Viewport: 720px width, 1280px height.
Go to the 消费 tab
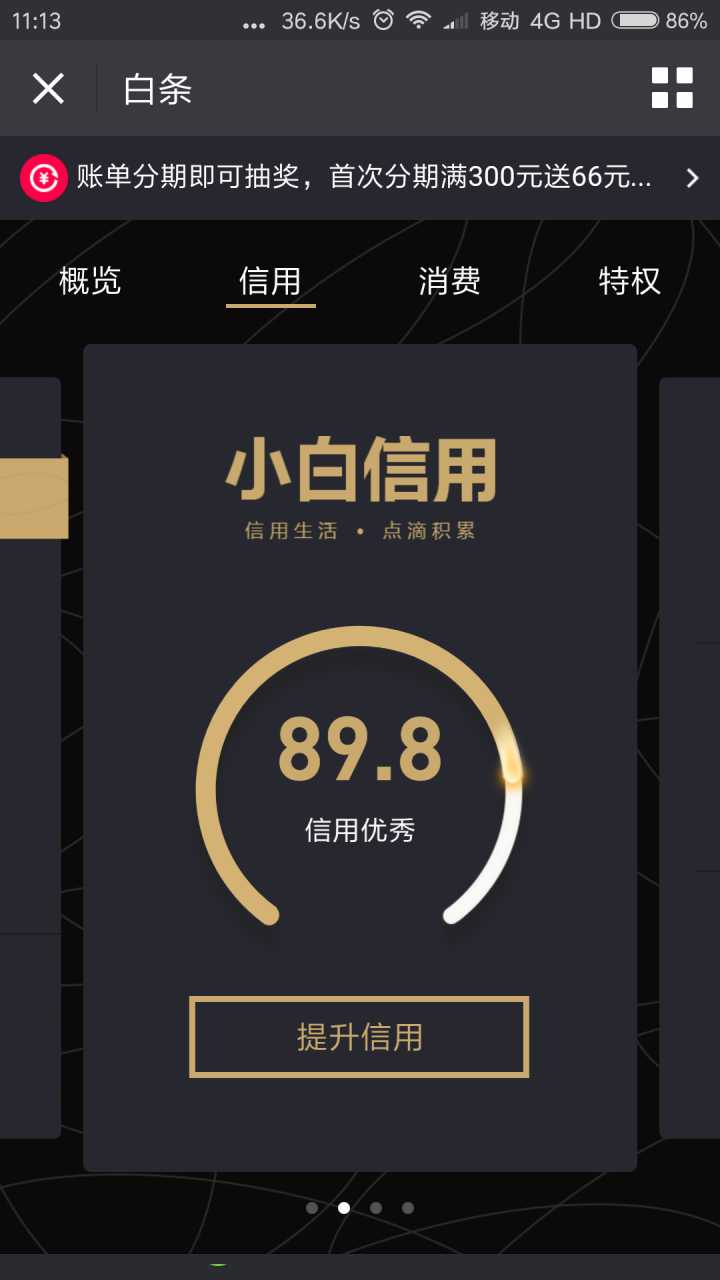450,281
